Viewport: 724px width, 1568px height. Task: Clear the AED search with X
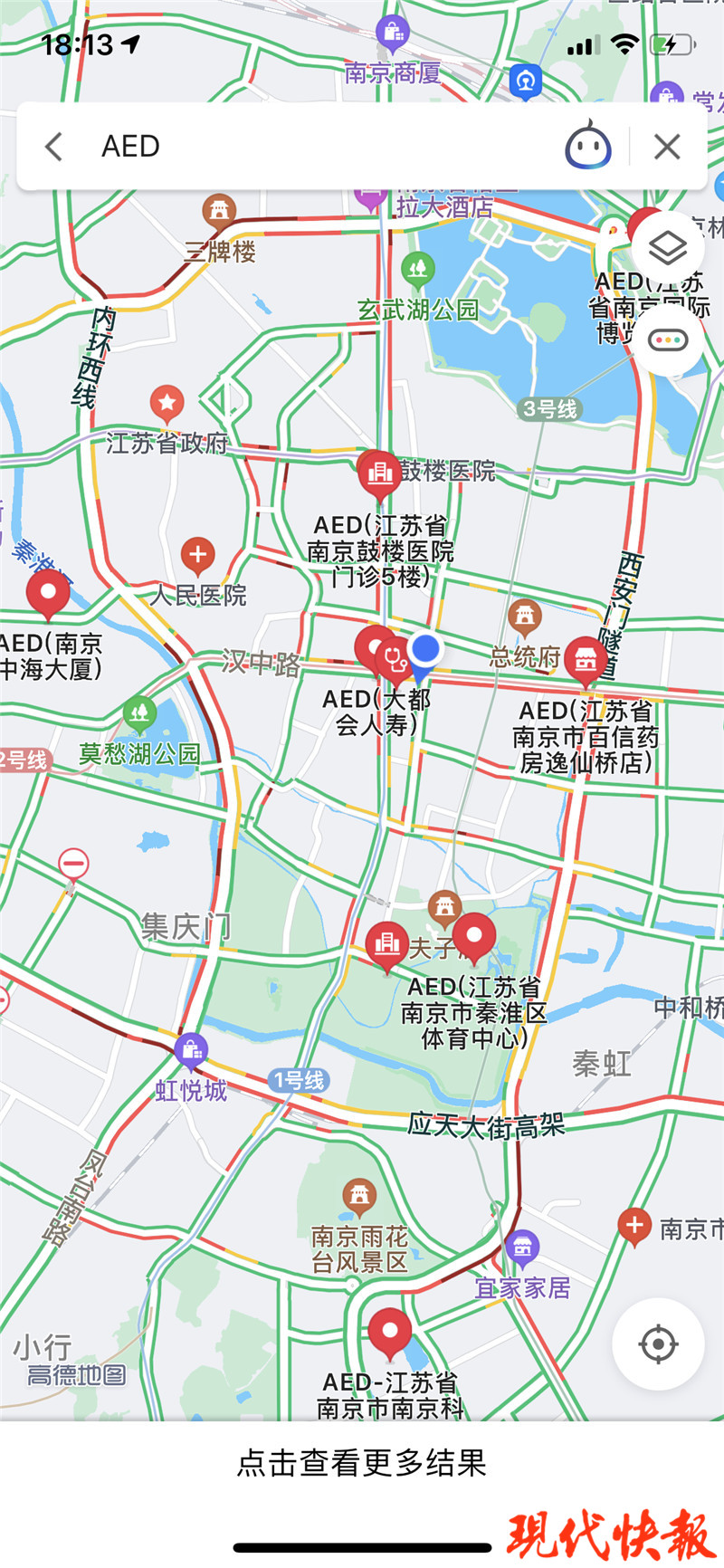667,147
